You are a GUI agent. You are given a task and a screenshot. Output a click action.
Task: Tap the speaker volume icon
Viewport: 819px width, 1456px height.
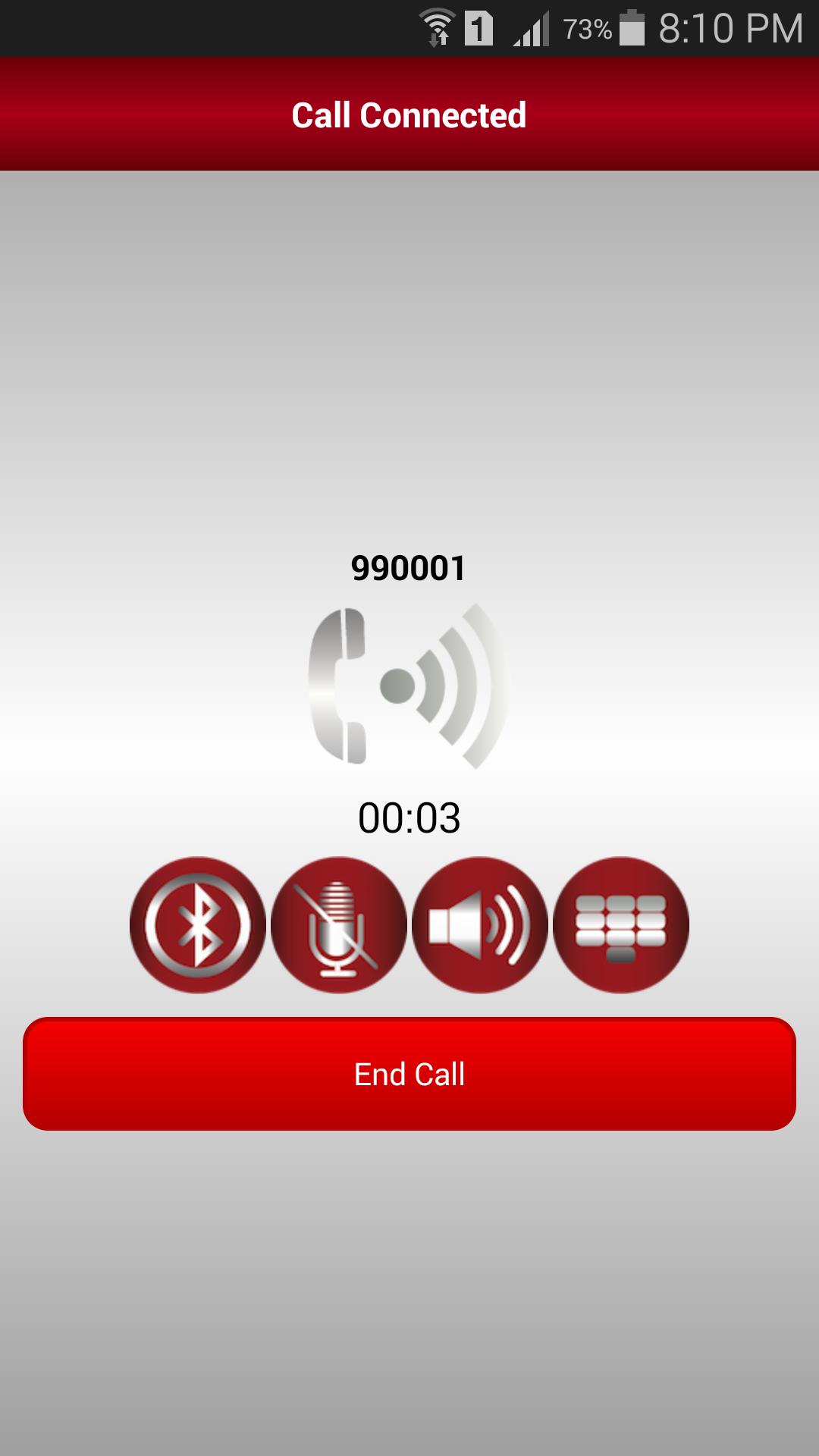(479, 924)
